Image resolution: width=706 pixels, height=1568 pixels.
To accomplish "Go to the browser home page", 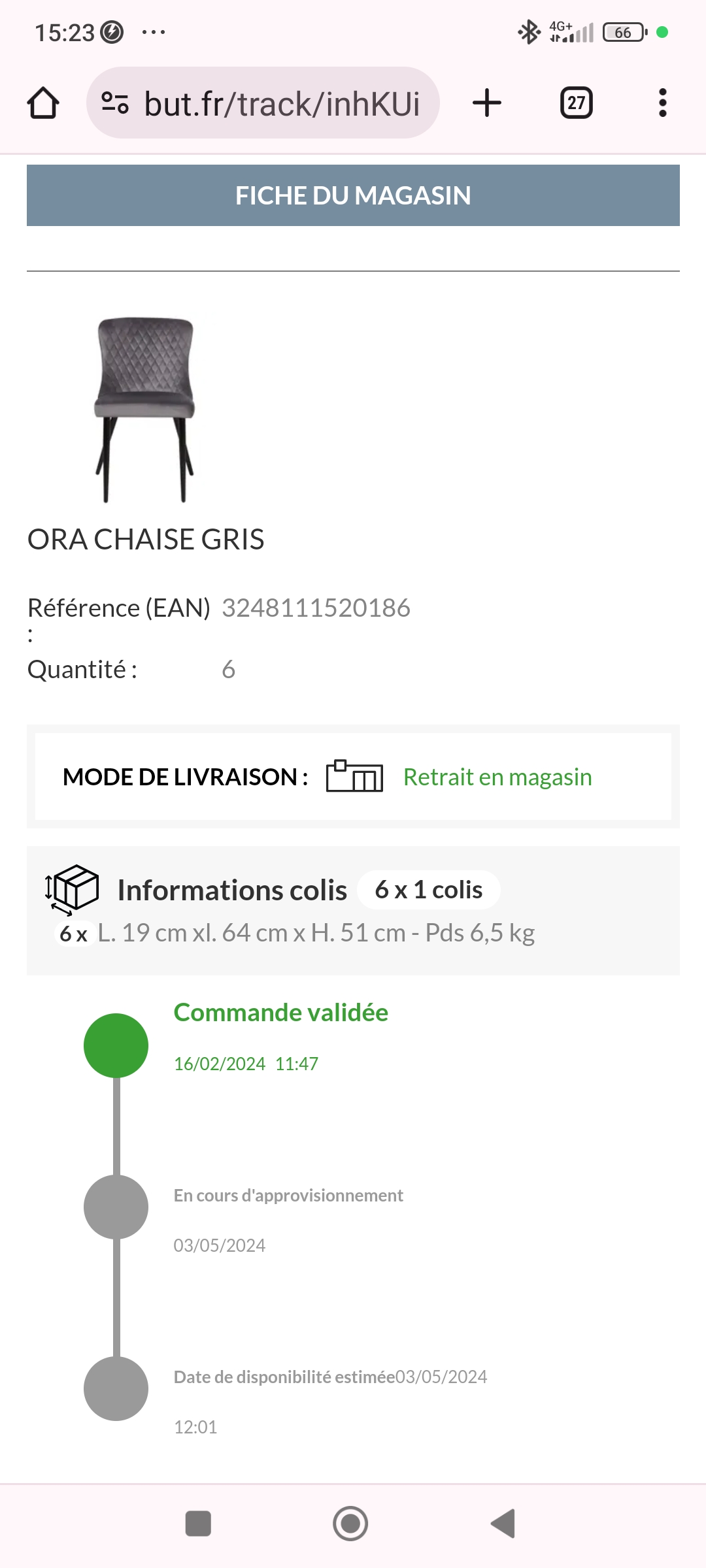I will click(x=43, y=103).
